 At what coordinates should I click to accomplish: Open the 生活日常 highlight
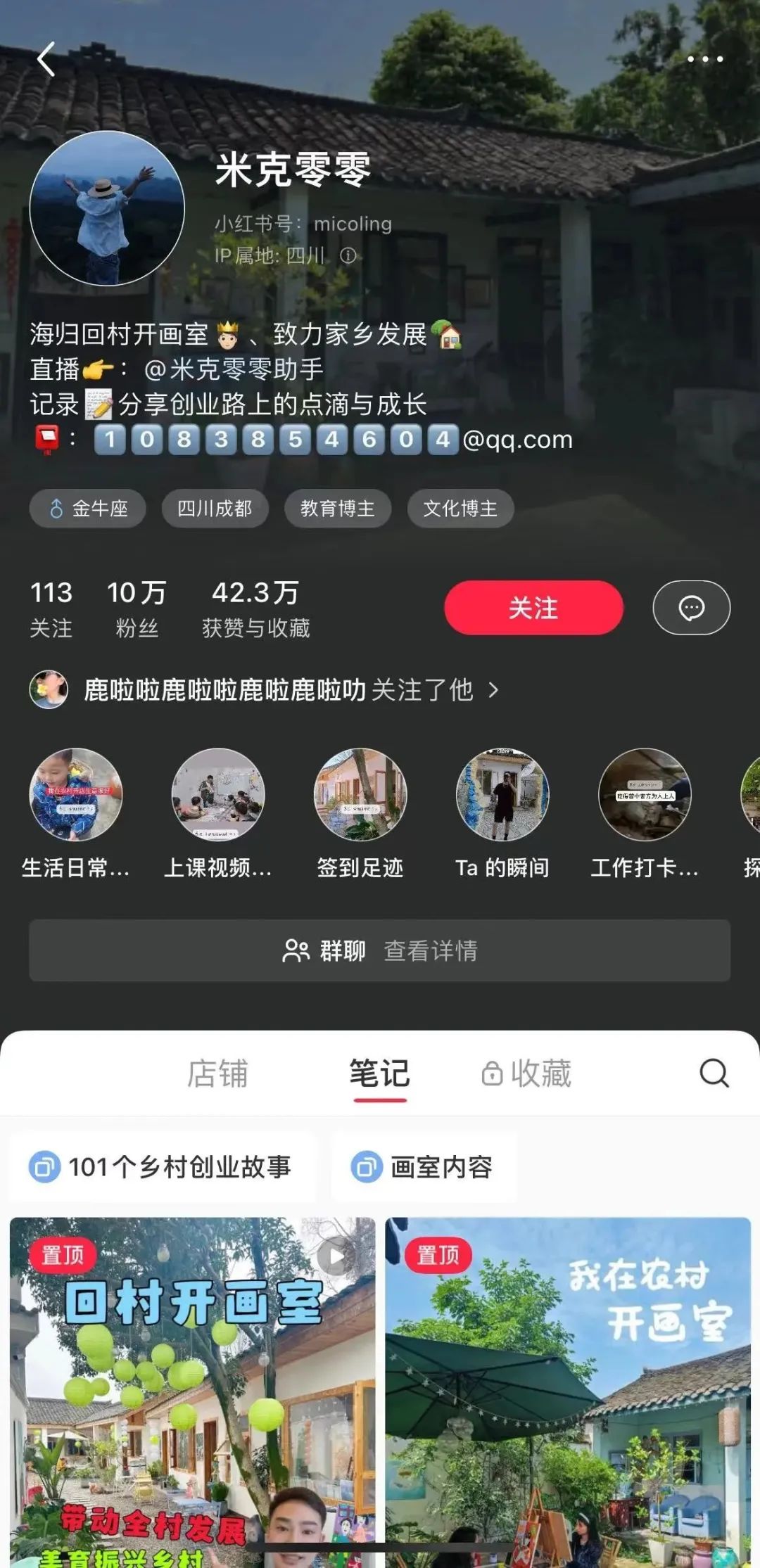pos(75,795)
